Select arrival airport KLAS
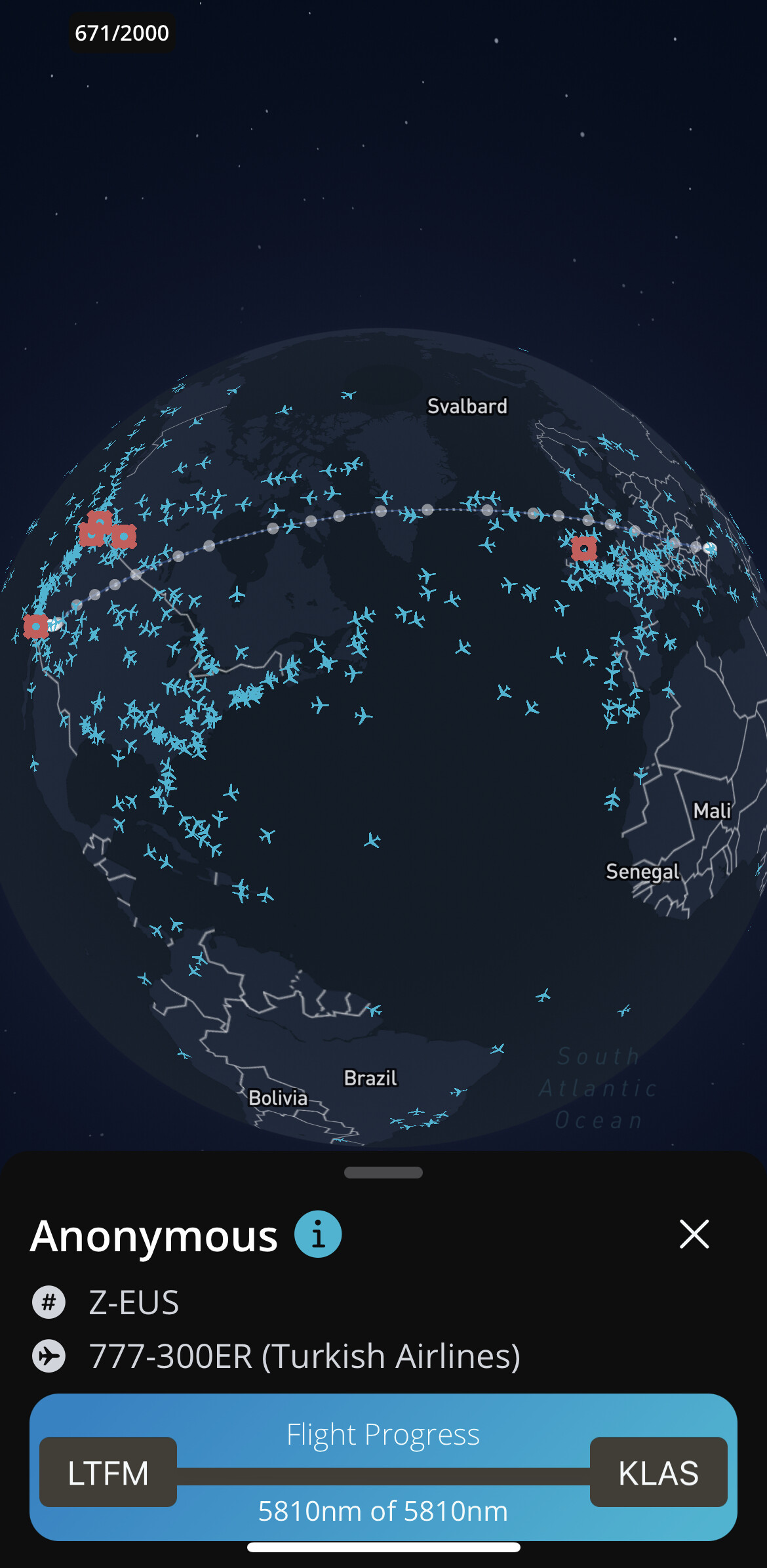 click(658, 1472)
